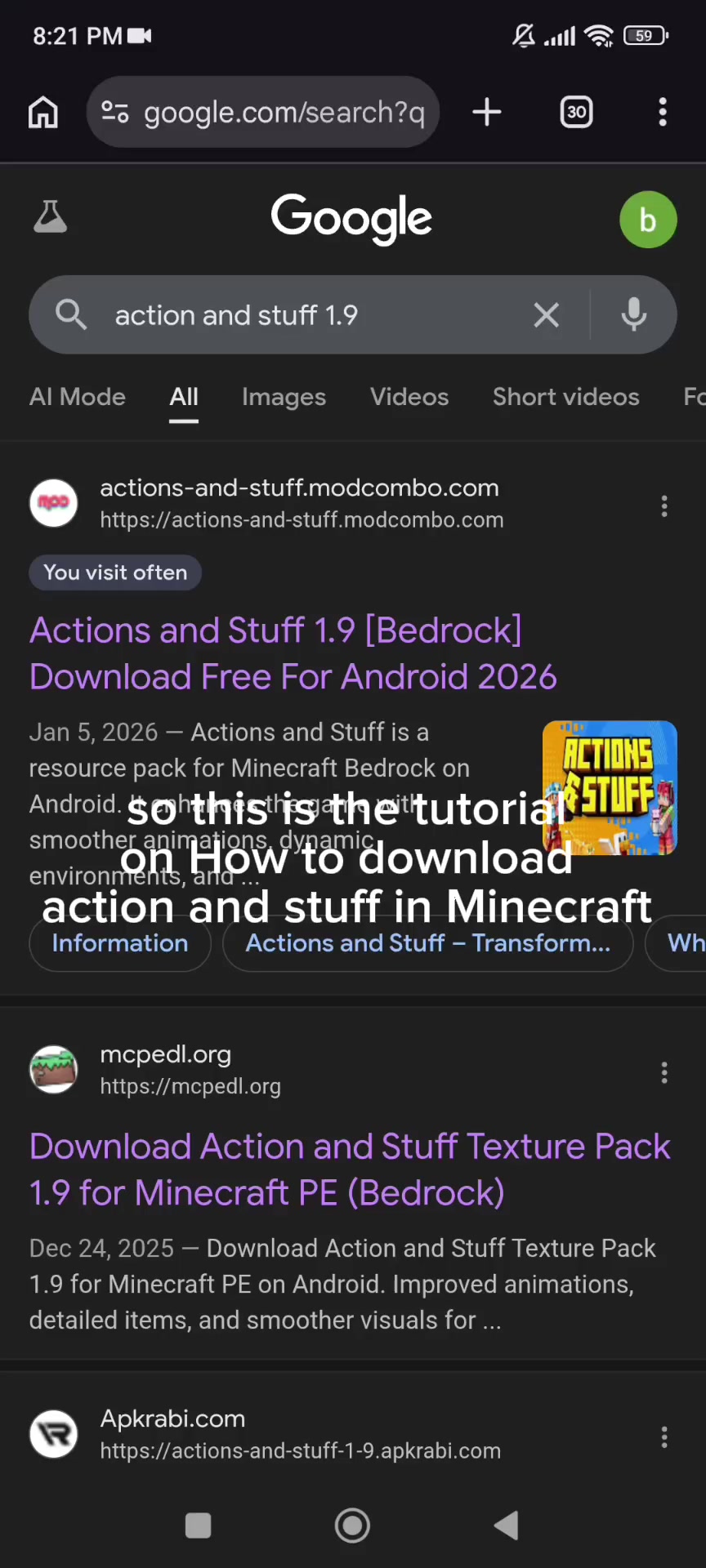Open the Search Labs flask icon

click(x=50, y=217)
